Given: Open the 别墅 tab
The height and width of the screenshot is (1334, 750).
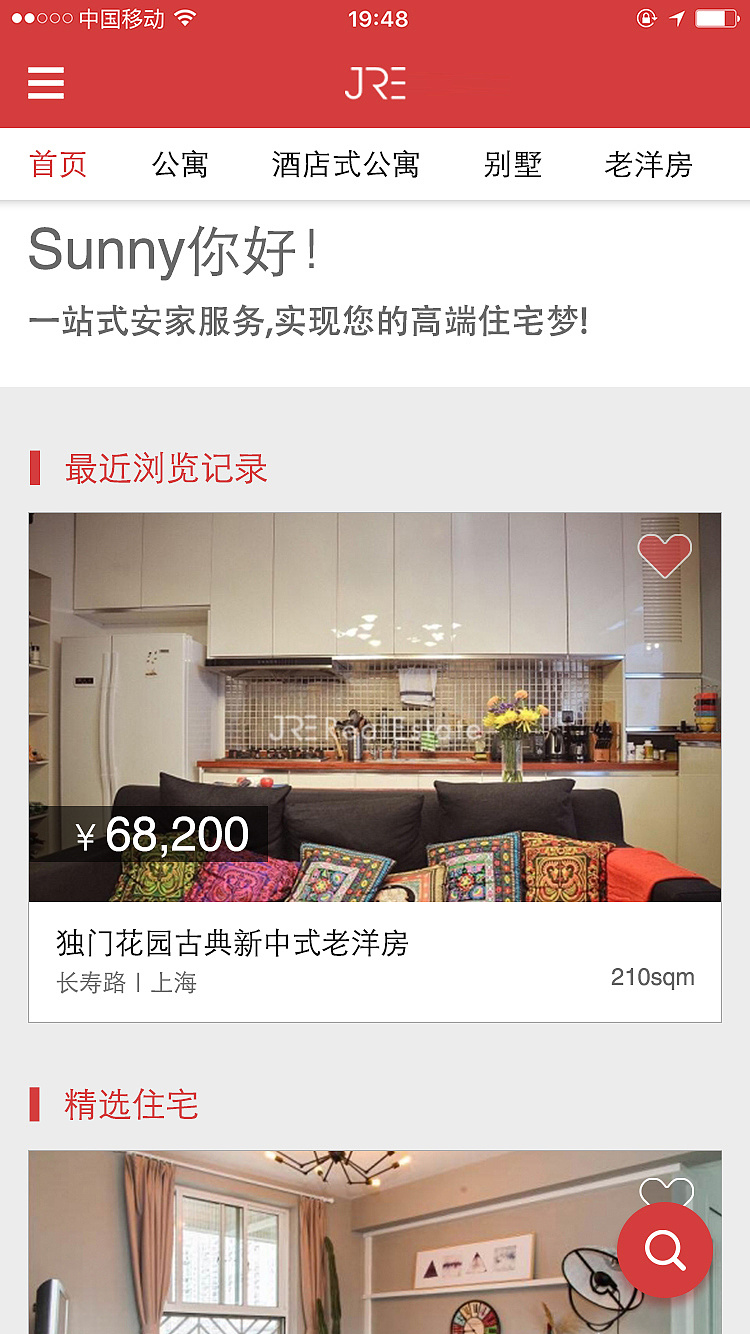Looking at the screenshot, I should (513, 164).
